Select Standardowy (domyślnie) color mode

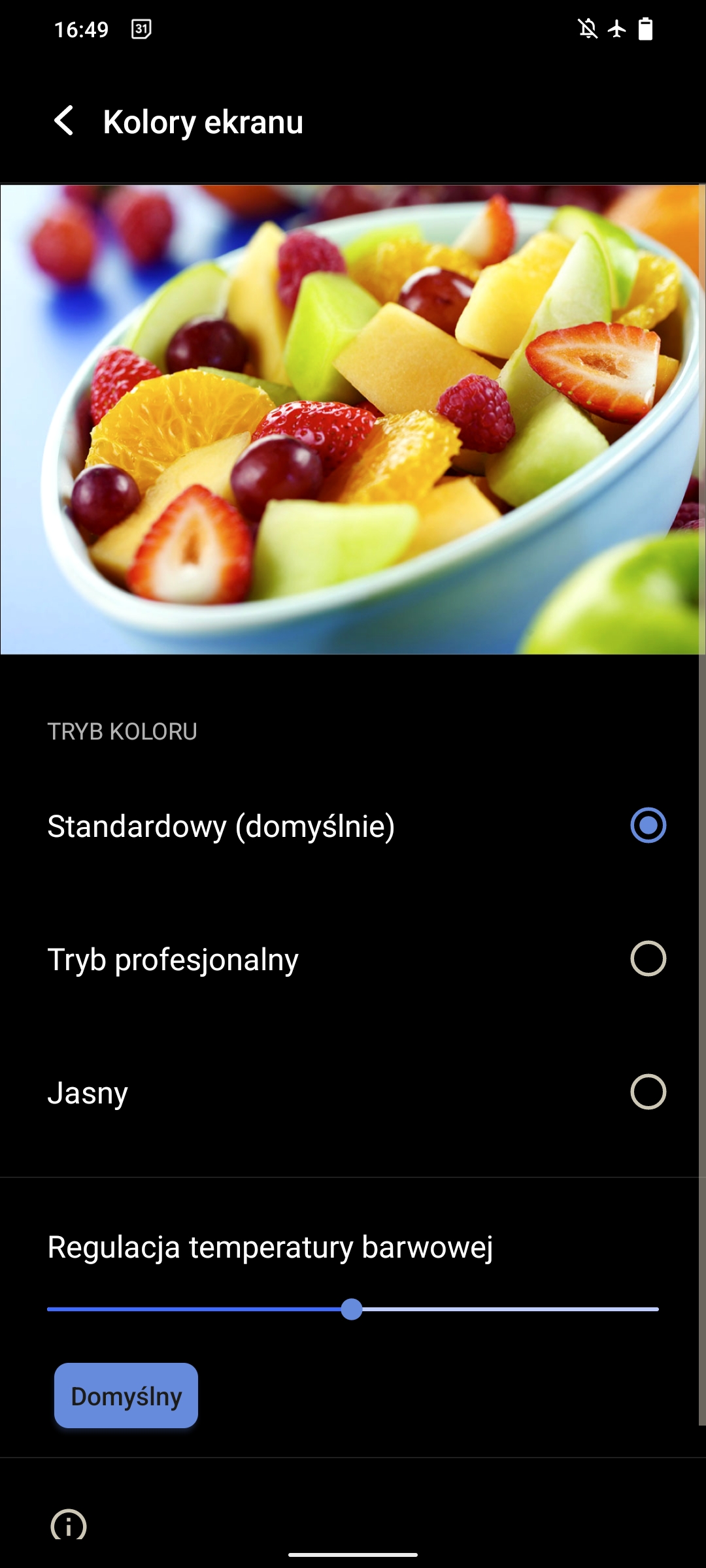click(647, 825)
